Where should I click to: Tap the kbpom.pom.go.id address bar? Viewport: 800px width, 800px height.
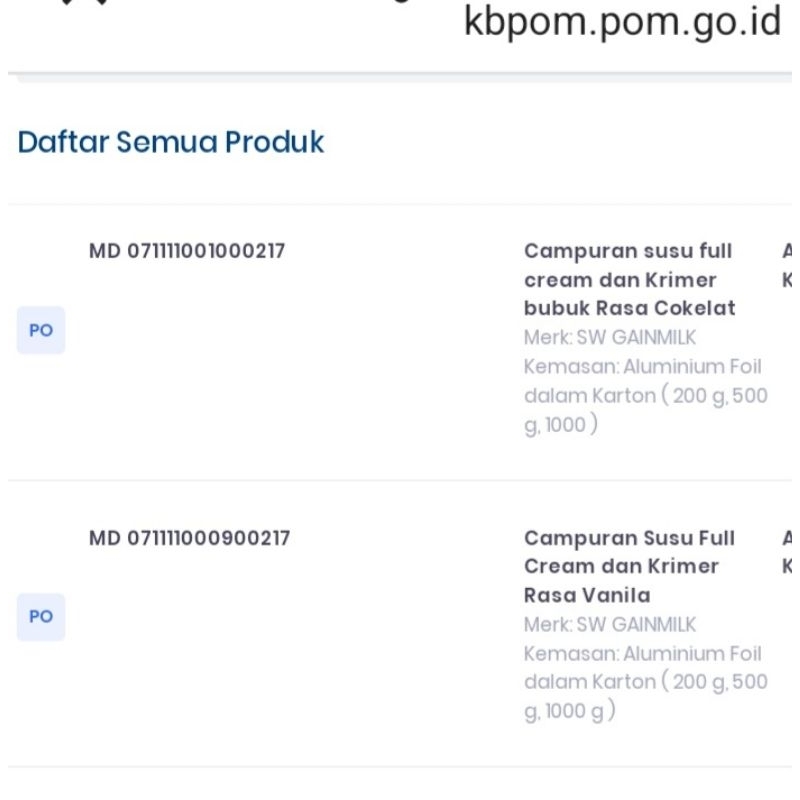622,21
